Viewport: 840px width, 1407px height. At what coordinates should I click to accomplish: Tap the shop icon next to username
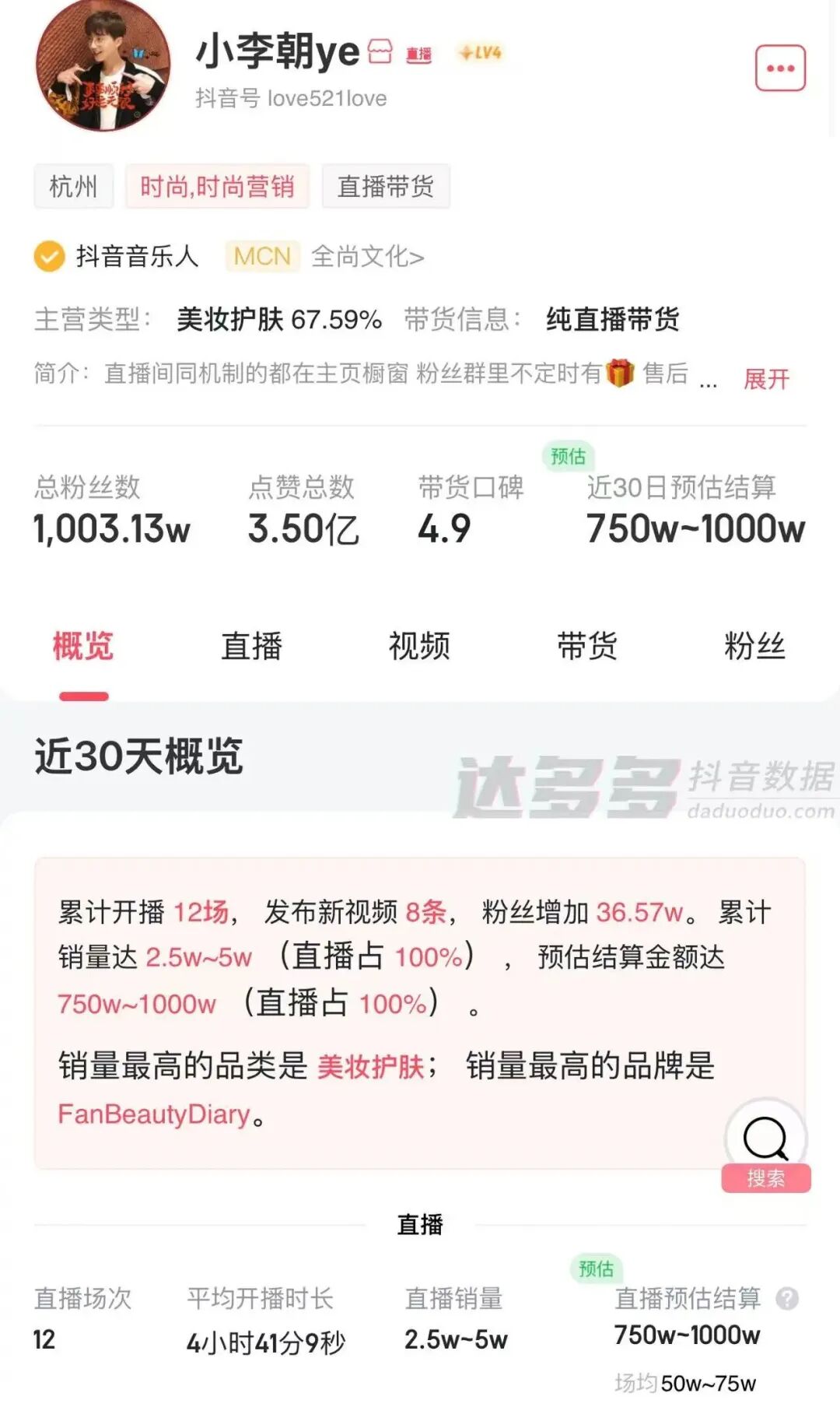[380, 51]
